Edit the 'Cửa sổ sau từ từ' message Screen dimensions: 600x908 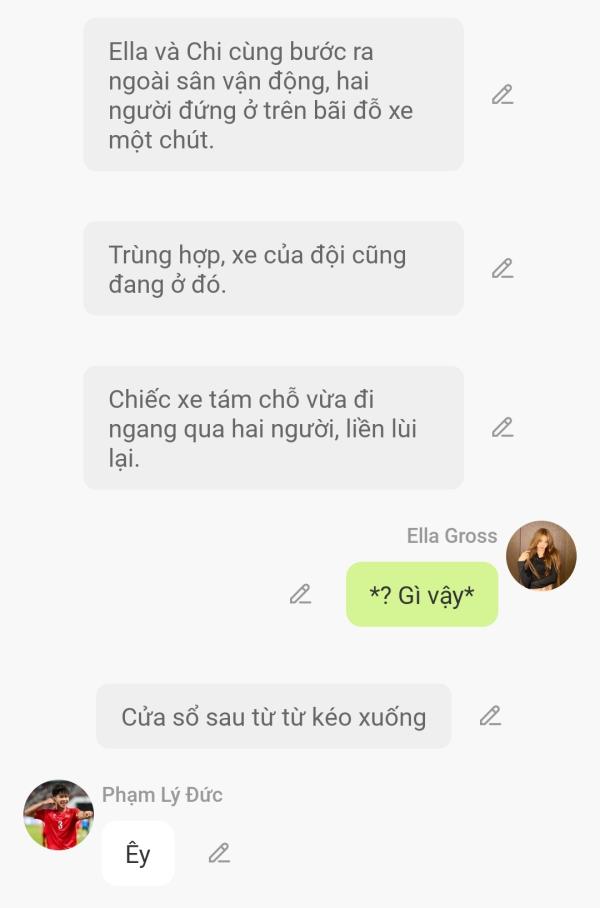(x=489, y=716)
